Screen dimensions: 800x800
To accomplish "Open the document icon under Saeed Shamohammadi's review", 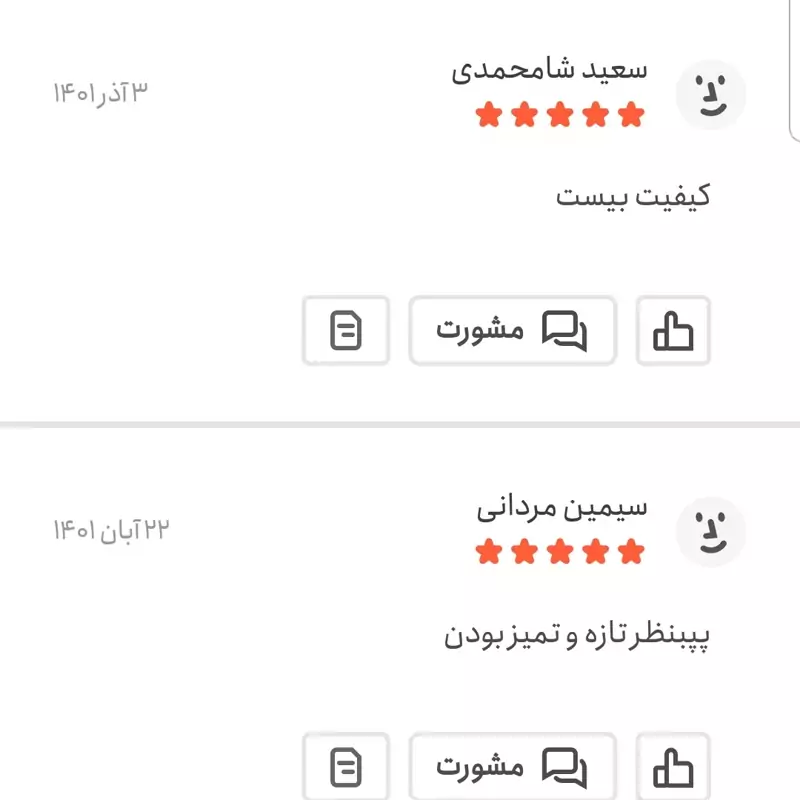I will (346, 330).
